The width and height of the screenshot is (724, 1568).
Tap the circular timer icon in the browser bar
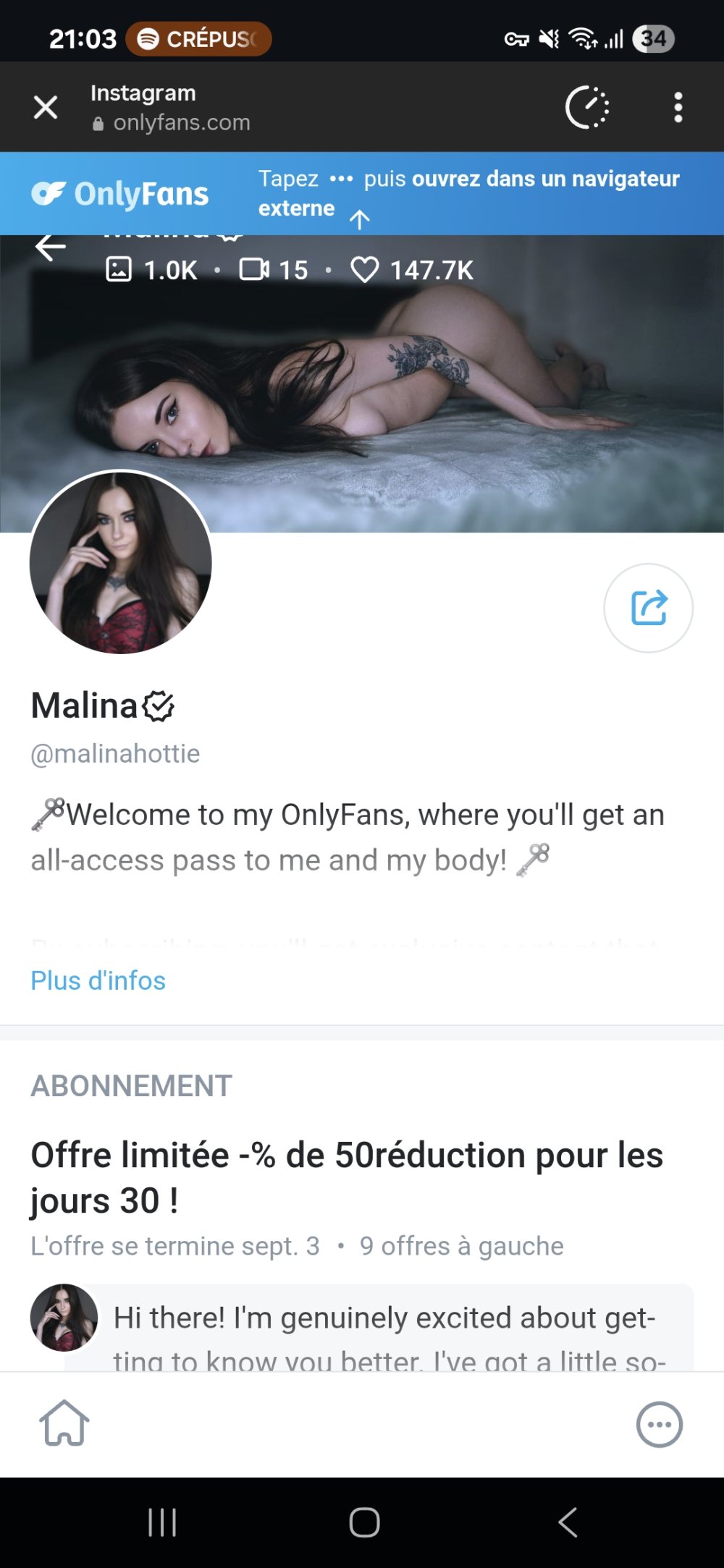tap(586, 108)
